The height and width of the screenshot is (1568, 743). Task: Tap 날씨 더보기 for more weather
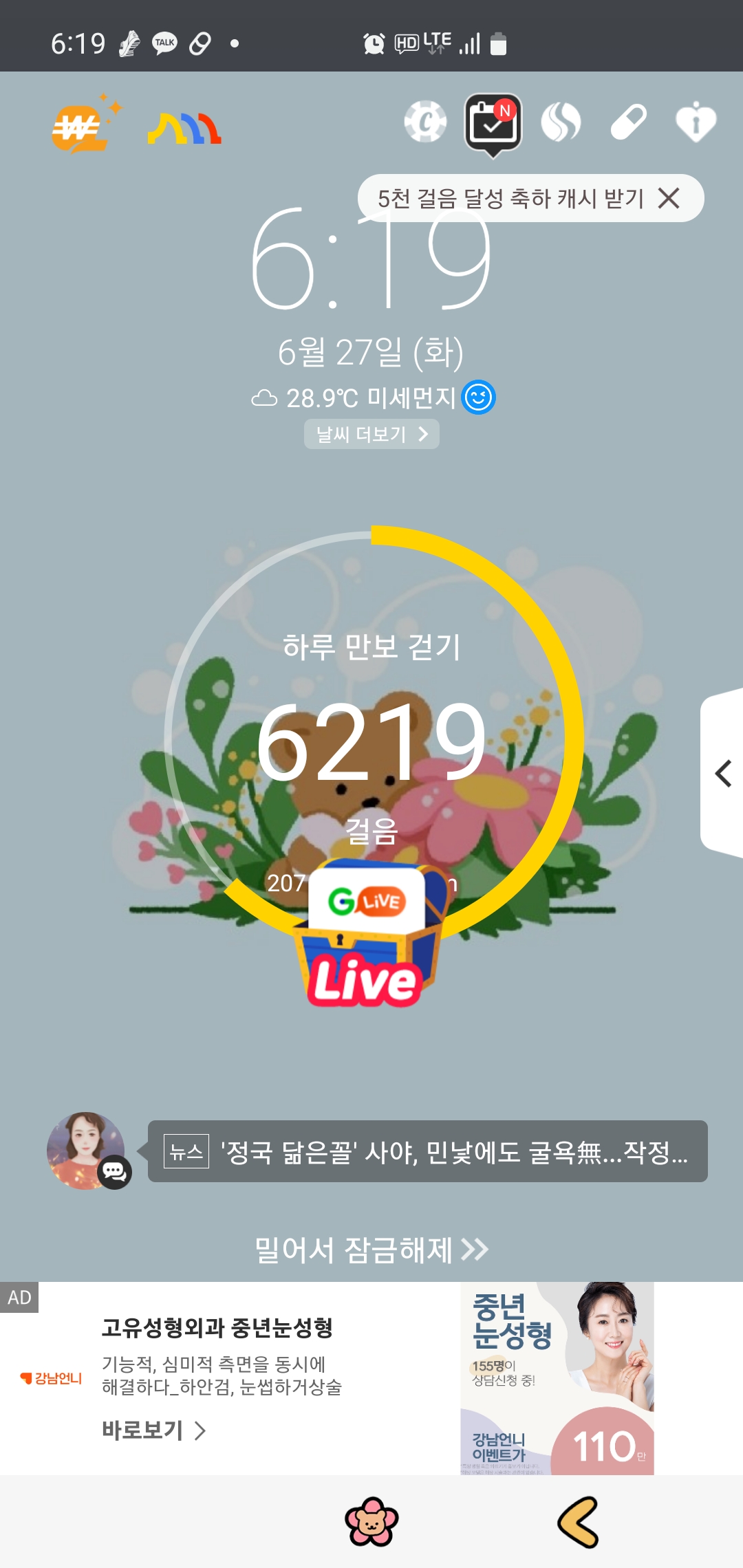click(x=371, y=435)
